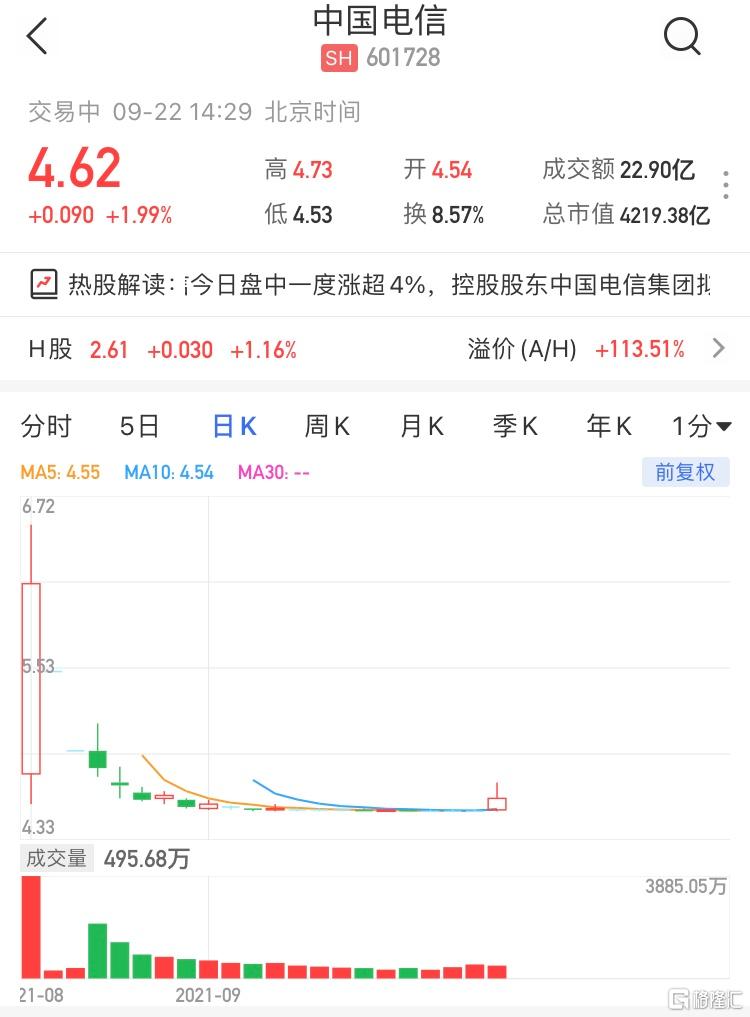750x1017 pixels.
Task: Switch to the 季K chart tab
Action: tap(515, 427)
